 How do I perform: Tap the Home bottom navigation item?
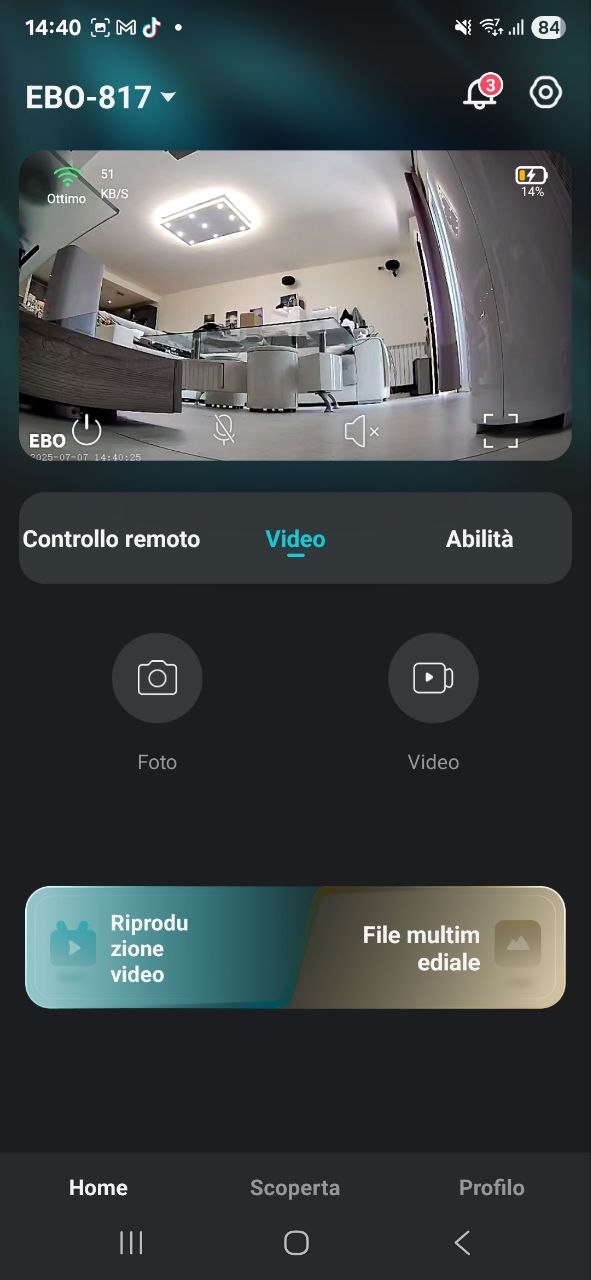98,1188
